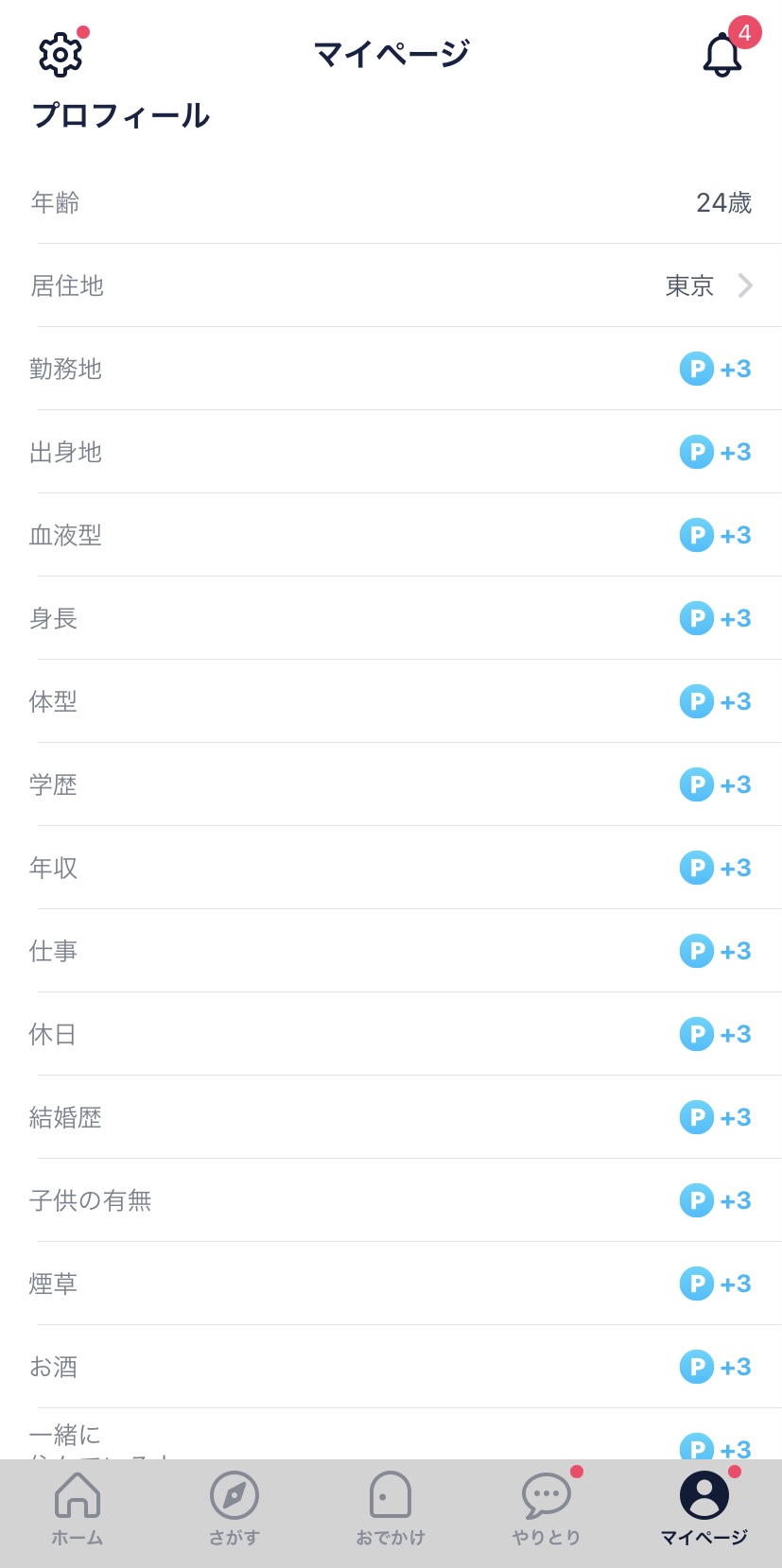Open the 仕事 row
This screenshot has height=1568, width=782.
pos(391,951)
